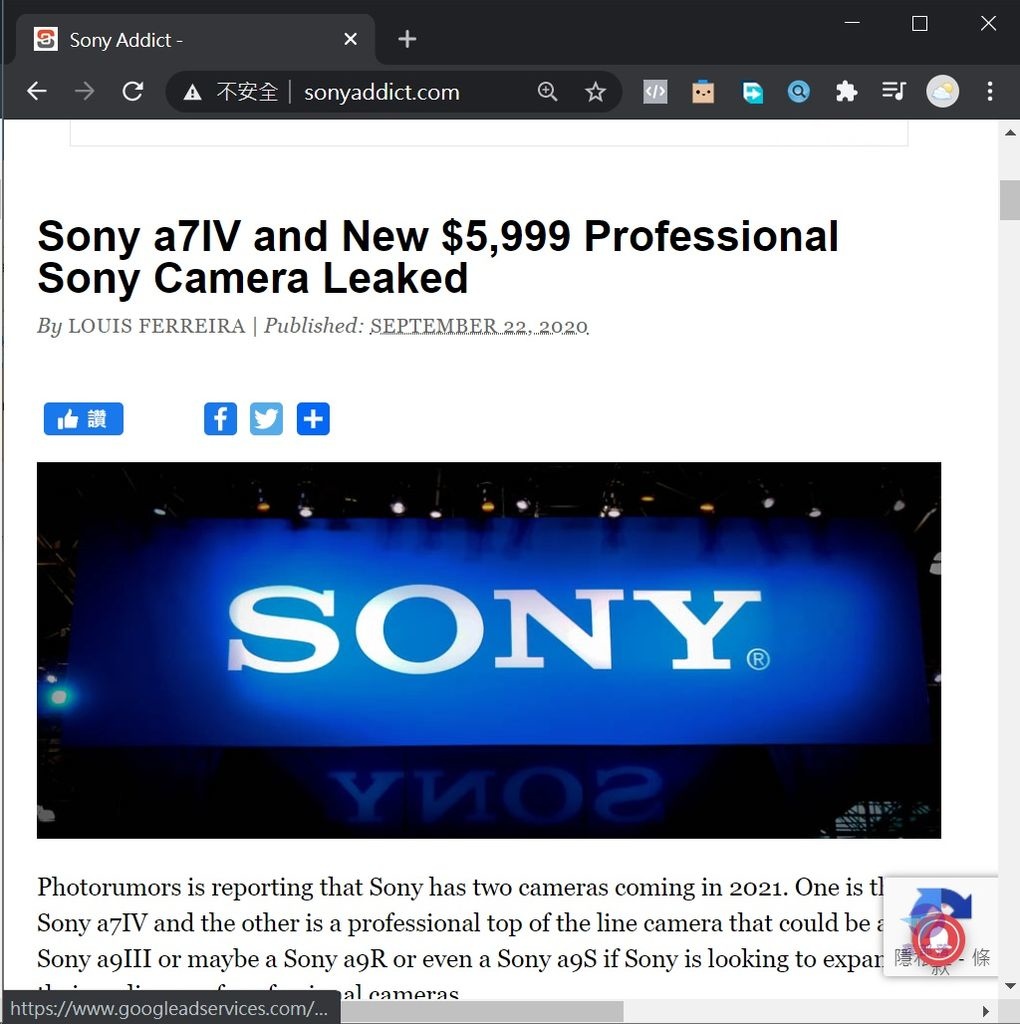Open the Chrome three-dot menu

990,92
